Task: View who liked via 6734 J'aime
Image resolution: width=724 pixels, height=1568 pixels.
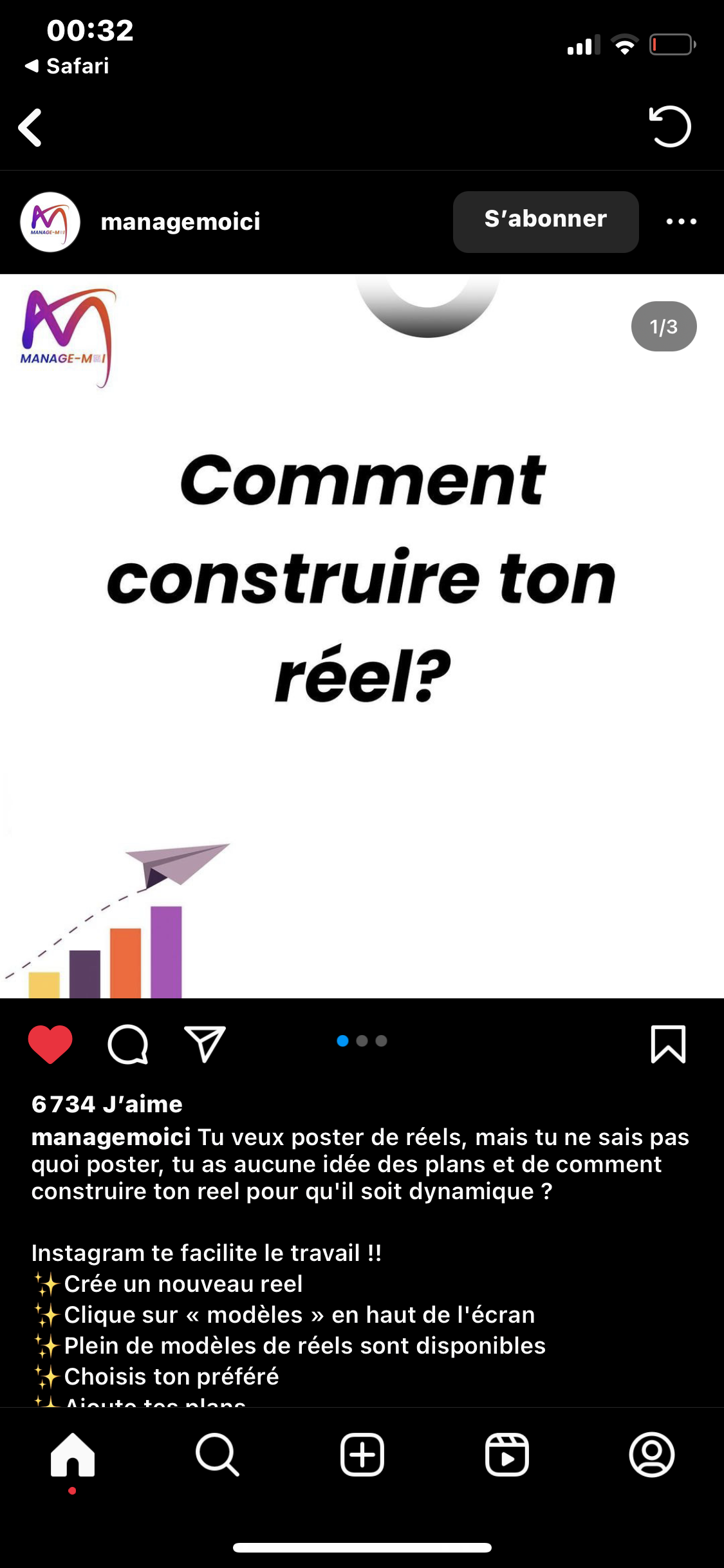Action: coord(107,1104)
